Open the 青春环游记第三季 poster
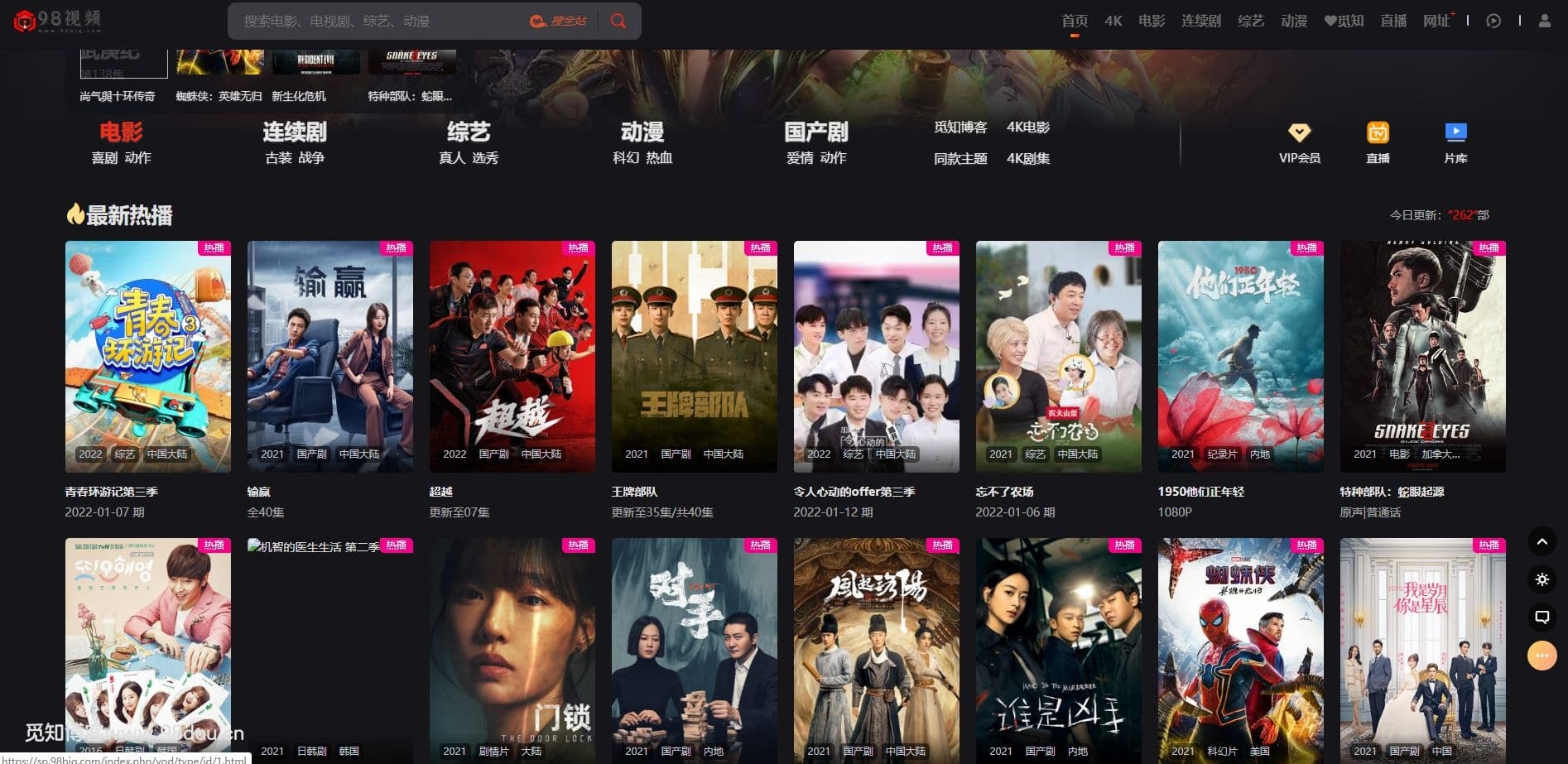 148,357
